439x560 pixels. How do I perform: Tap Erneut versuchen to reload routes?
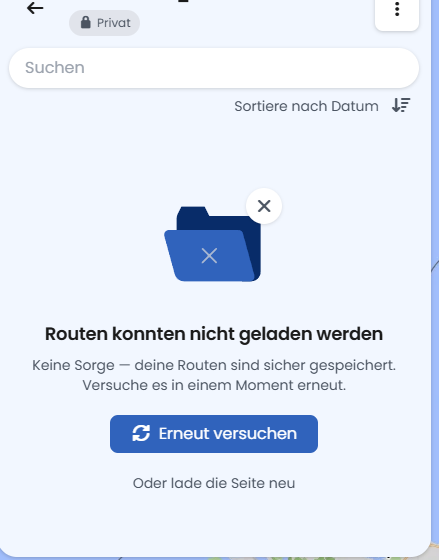pos(214,434)
